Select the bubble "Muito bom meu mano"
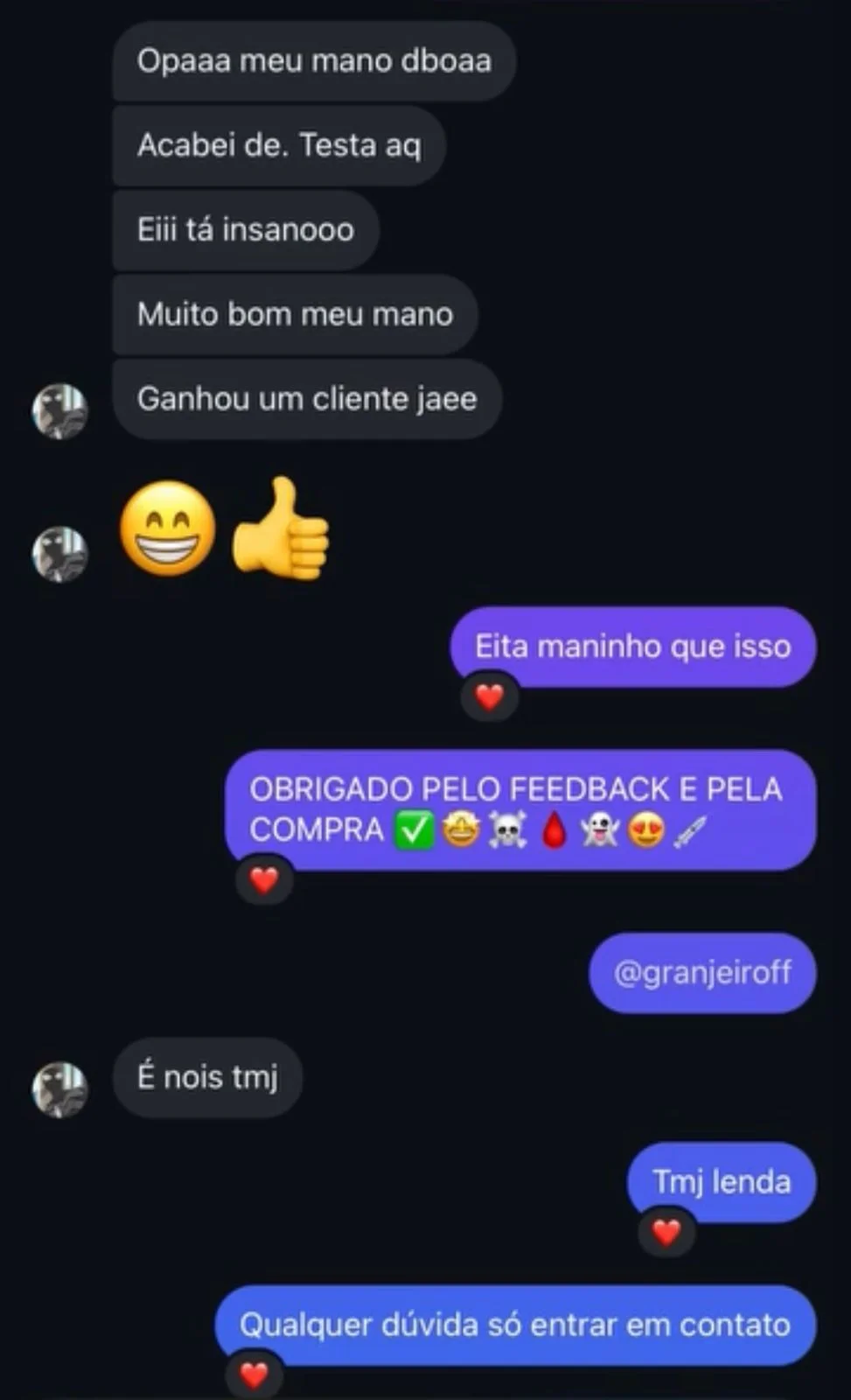The height and width of the screenshot is (1400, 851). coord(294,314)
